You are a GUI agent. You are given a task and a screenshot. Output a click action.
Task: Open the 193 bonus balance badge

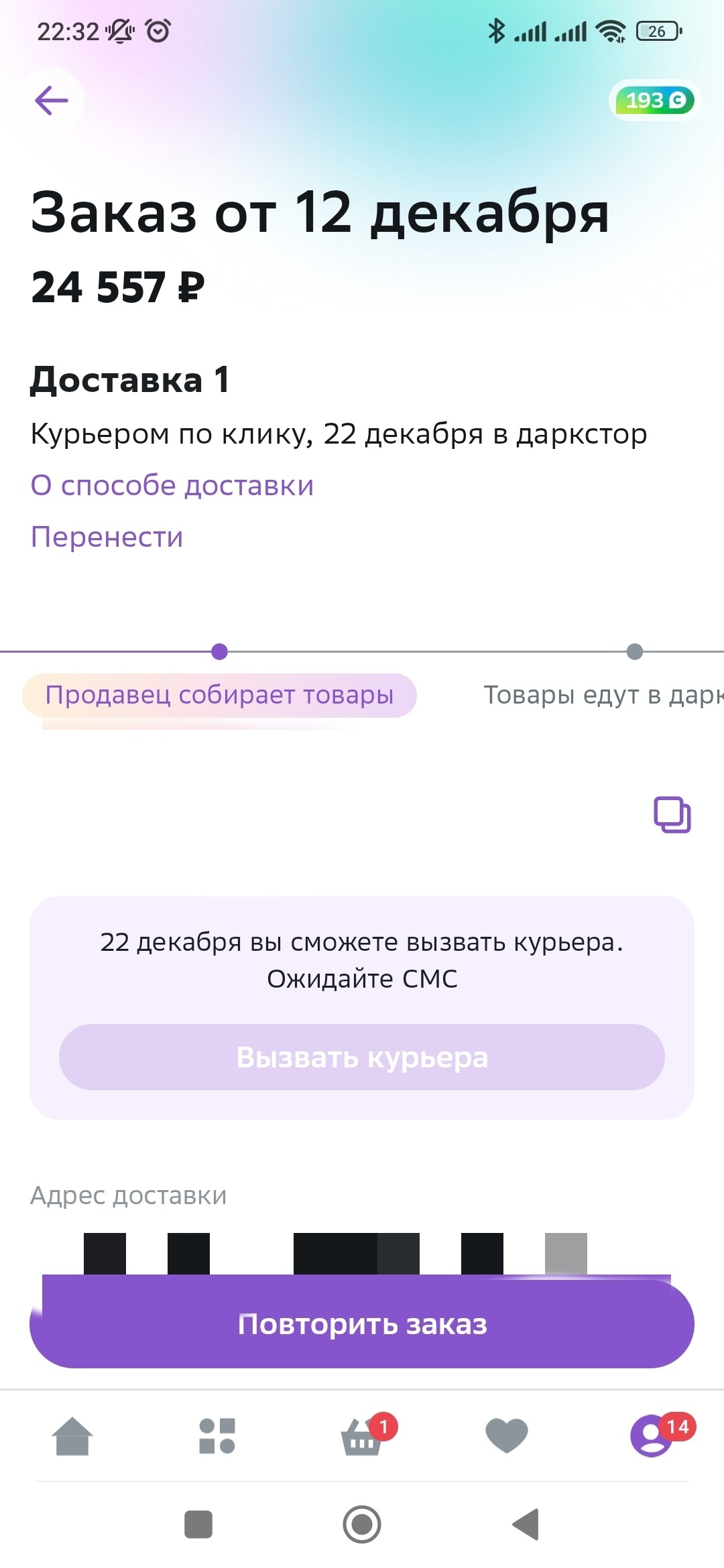[x=656, y=101]
